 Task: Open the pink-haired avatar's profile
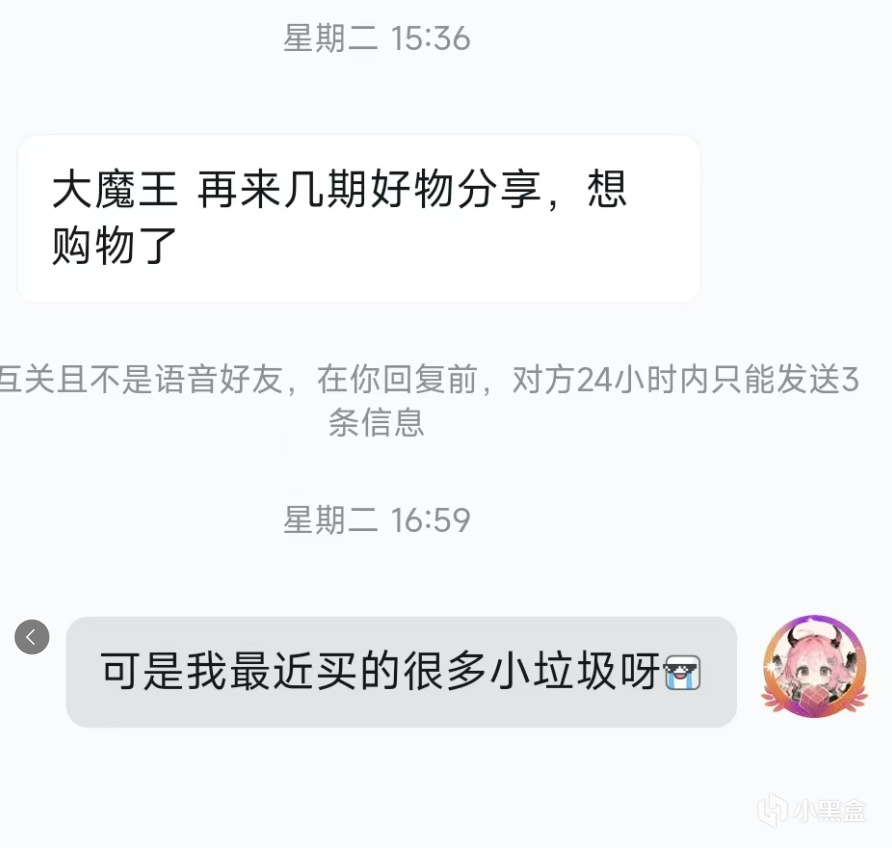click(x=814, y=665)
